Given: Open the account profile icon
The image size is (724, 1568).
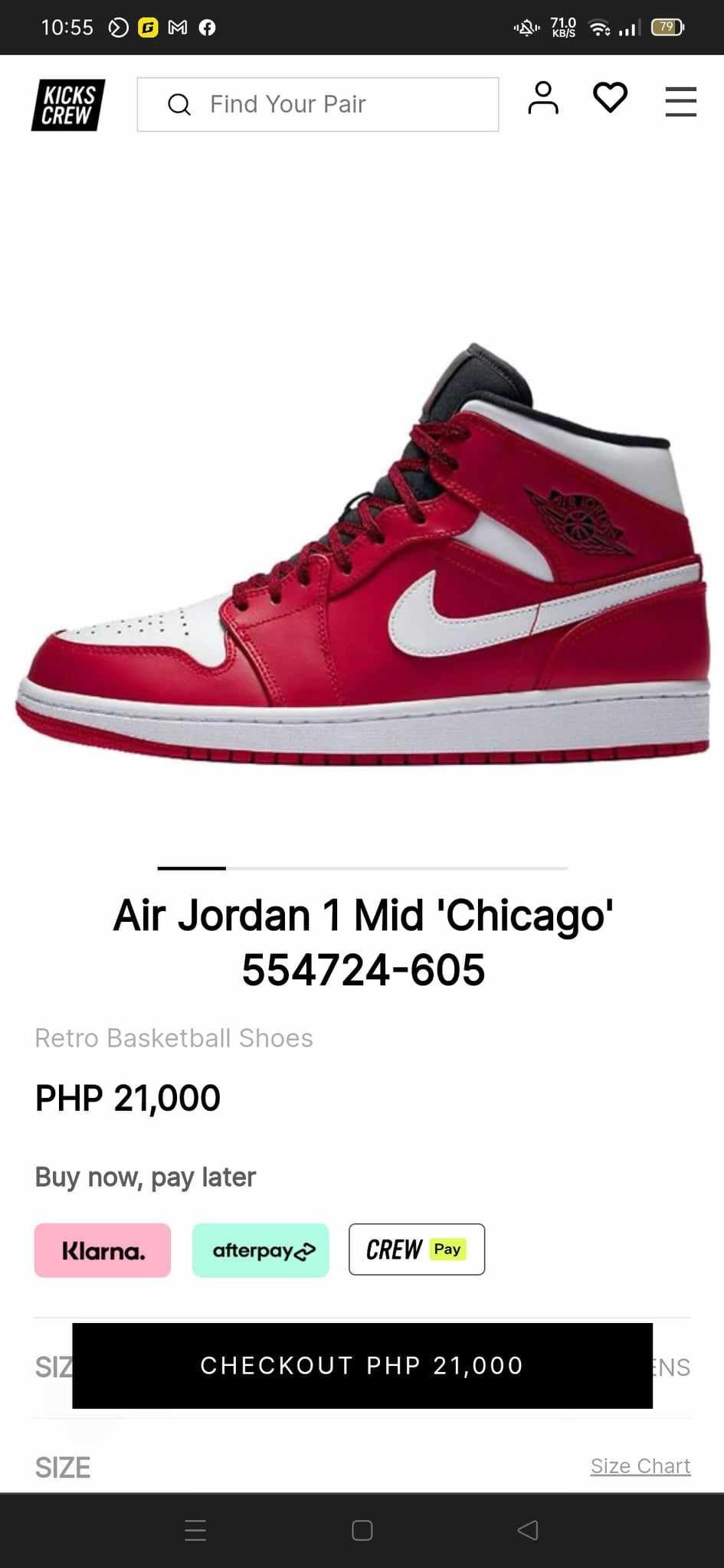Looking at the screenshot, I should 543,98.
